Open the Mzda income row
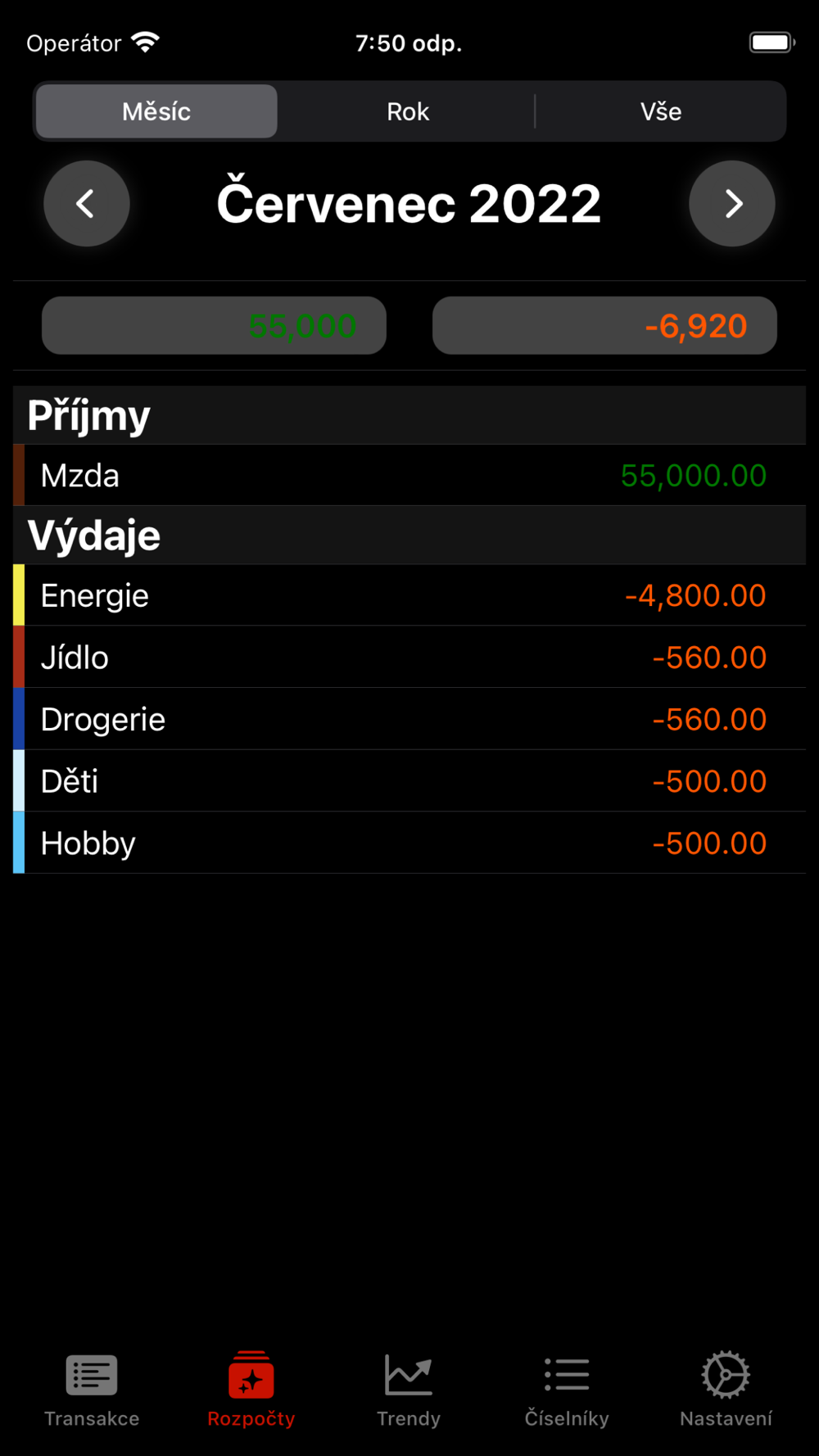The image size is (819, 1456). 409,475
